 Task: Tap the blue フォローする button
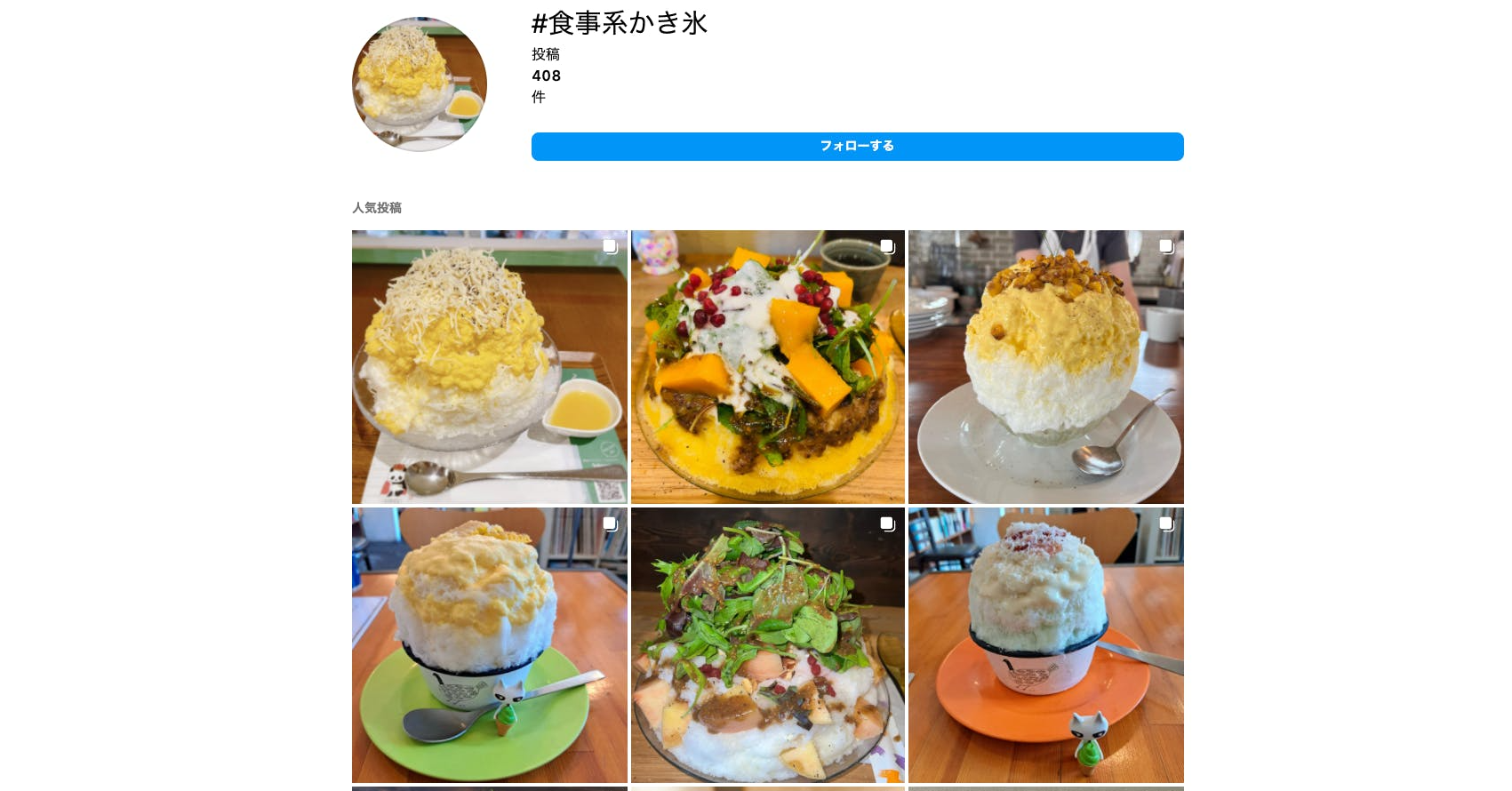857,147
